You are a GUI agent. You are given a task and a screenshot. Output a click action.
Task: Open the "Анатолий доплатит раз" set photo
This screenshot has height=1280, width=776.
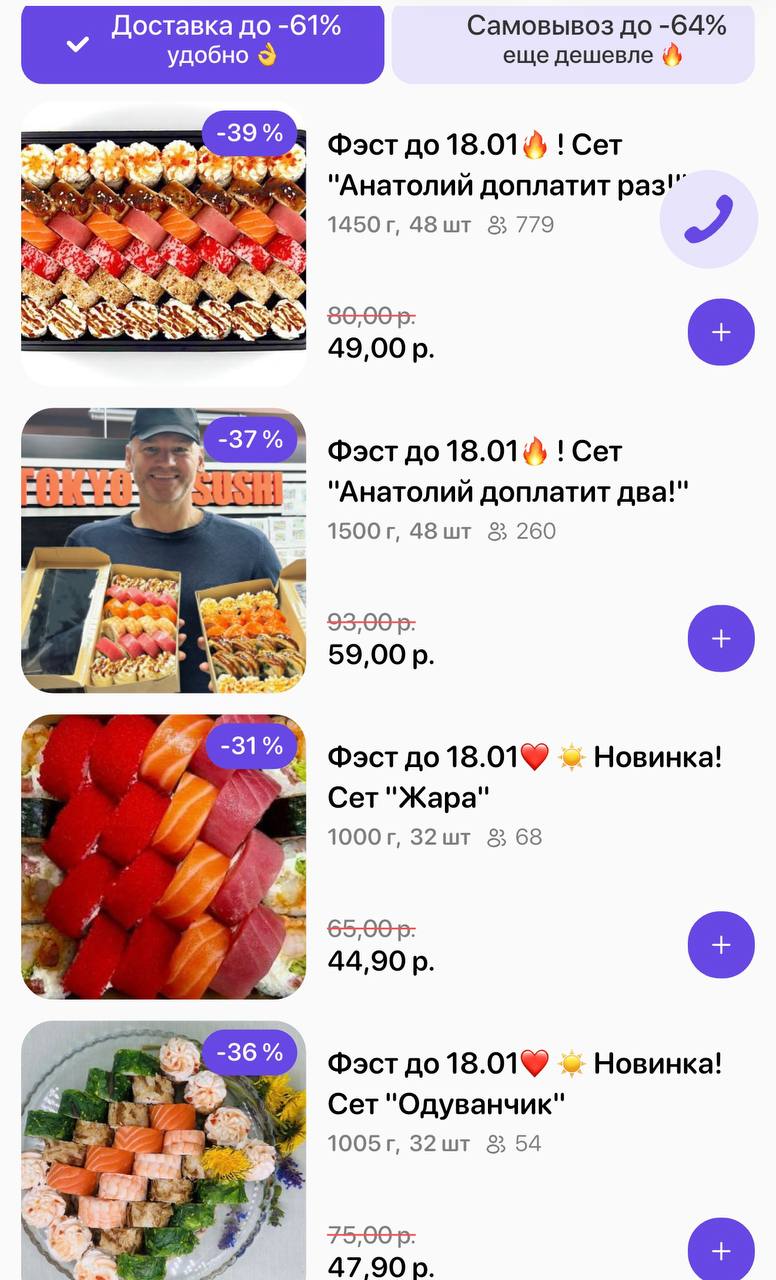click(164, 244)
